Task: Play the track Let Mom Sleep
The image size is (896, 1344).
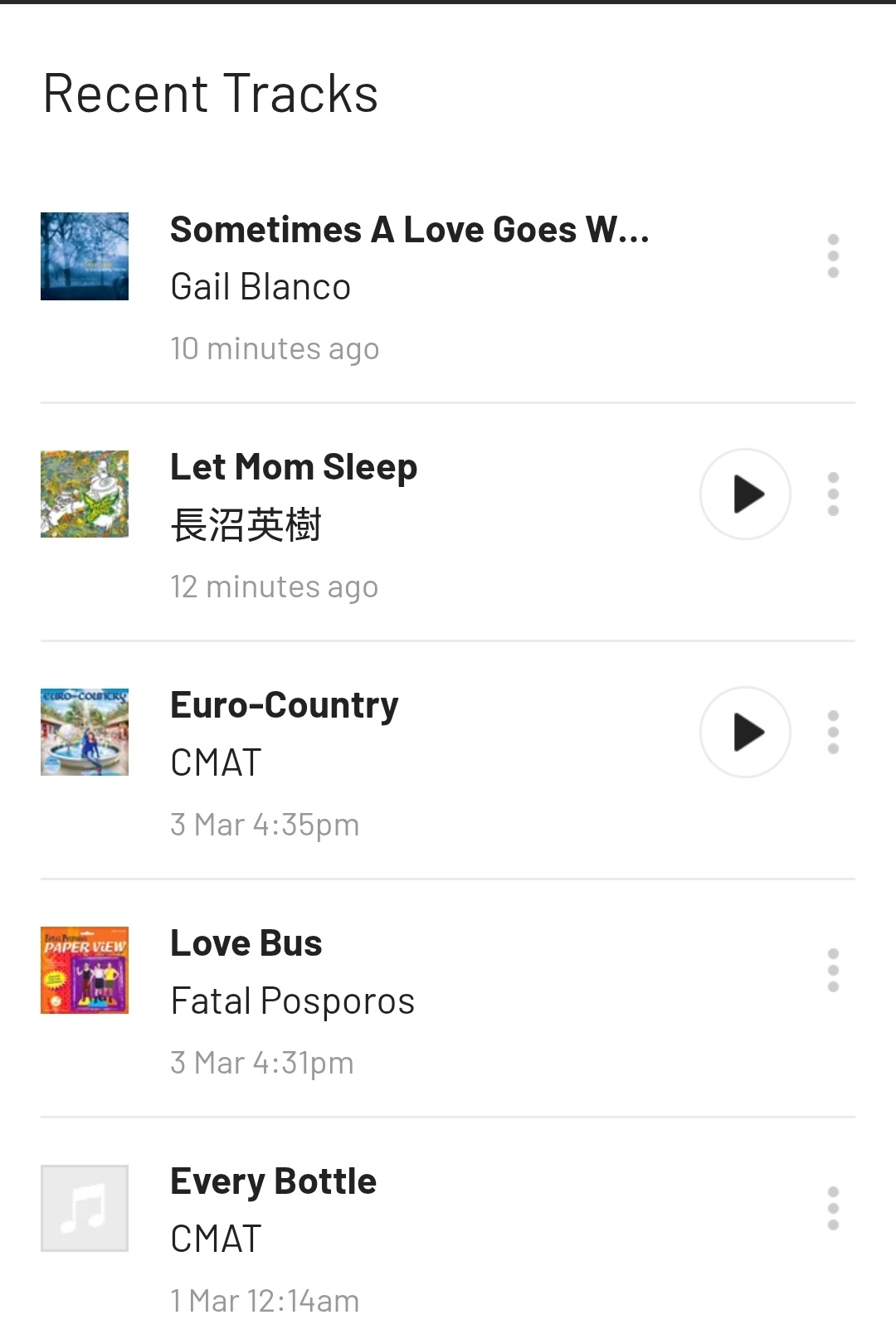Action: (x=745, y=494)
